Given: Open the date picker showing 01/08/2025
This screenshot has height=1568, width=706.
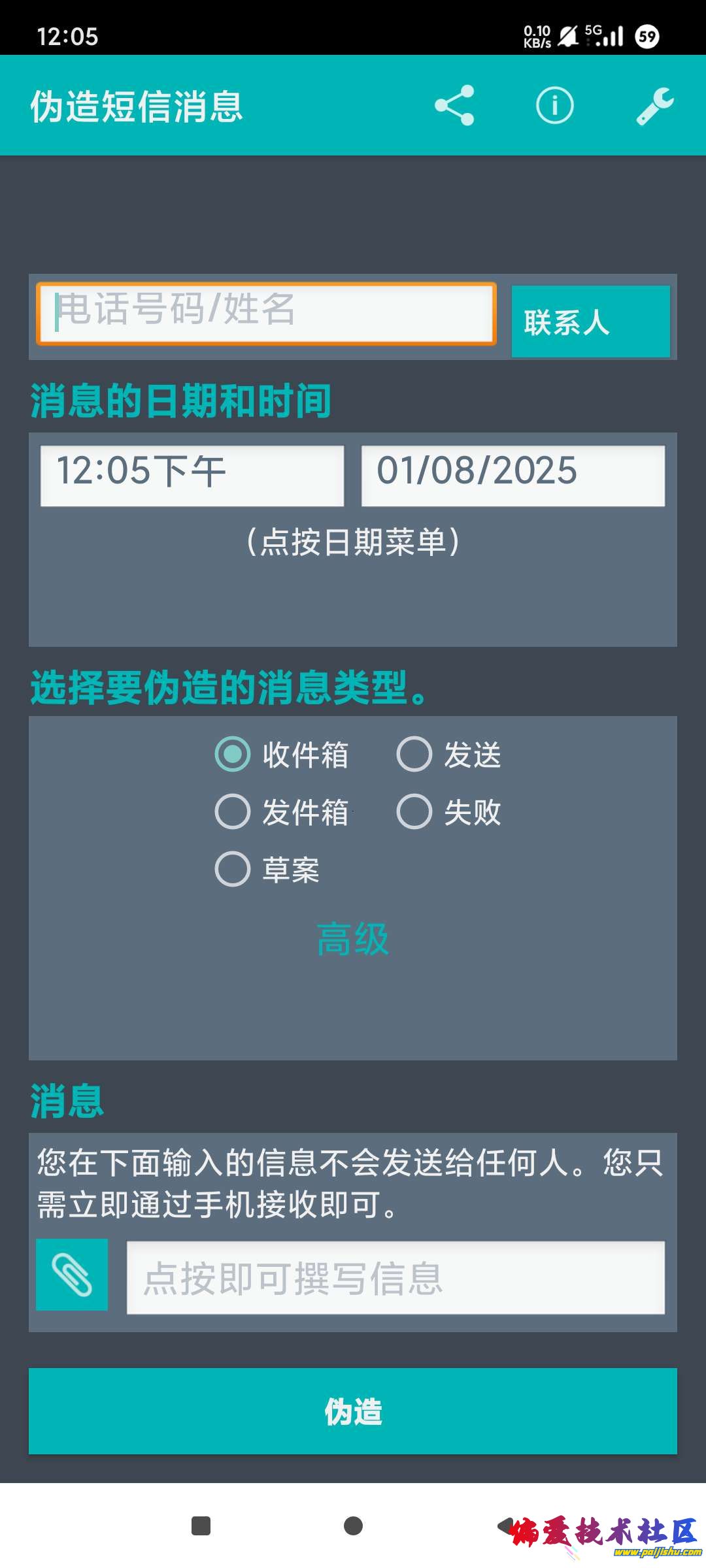Looking at the screenshot, I should pyautogui.click(x=511, y=475).
